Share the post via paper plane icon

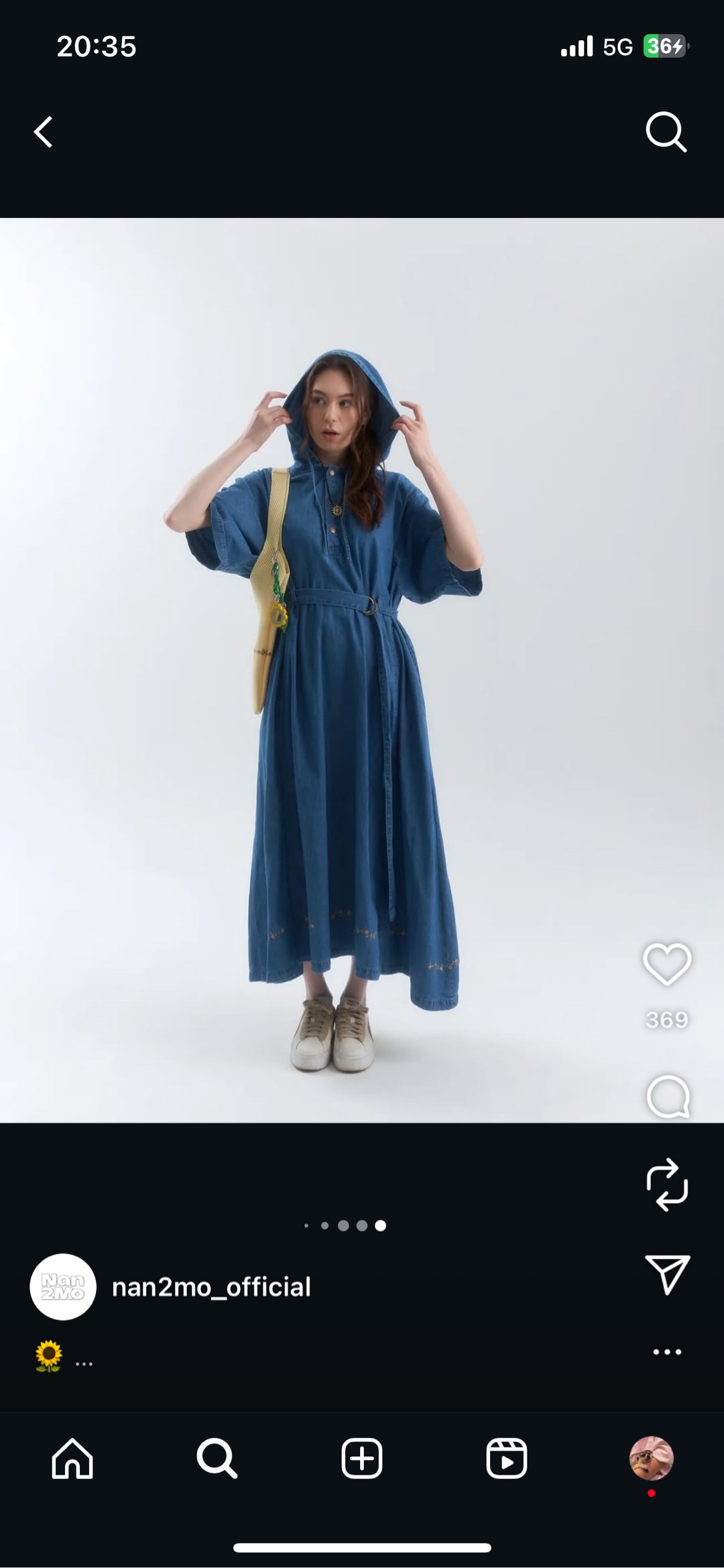click(667, 1274)
